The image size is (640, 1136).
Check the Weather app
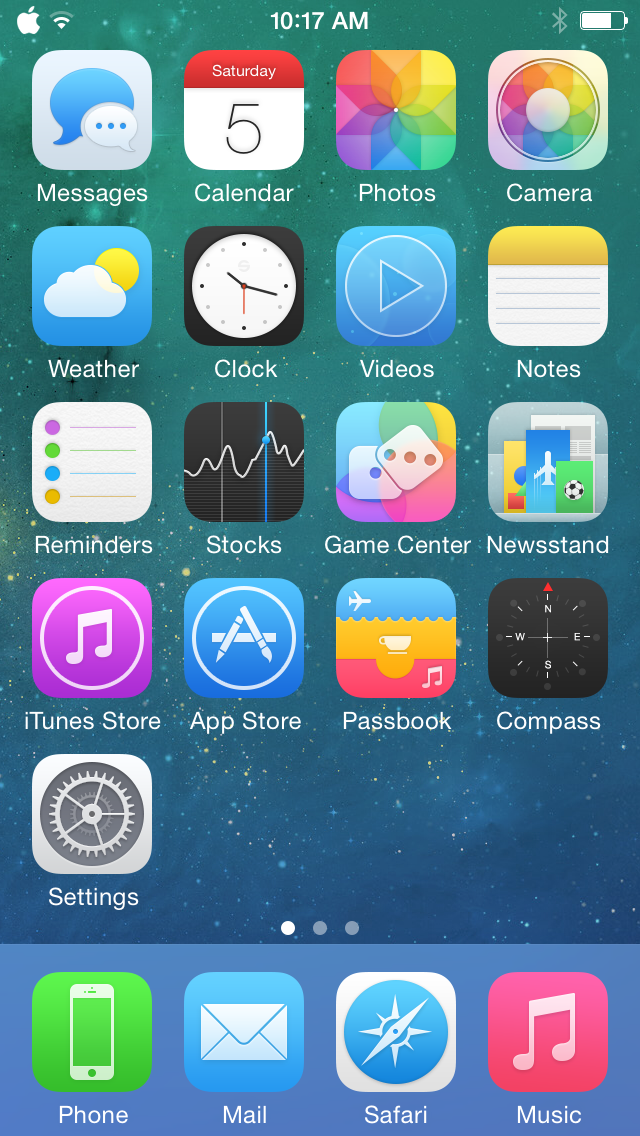pos(92,286)
